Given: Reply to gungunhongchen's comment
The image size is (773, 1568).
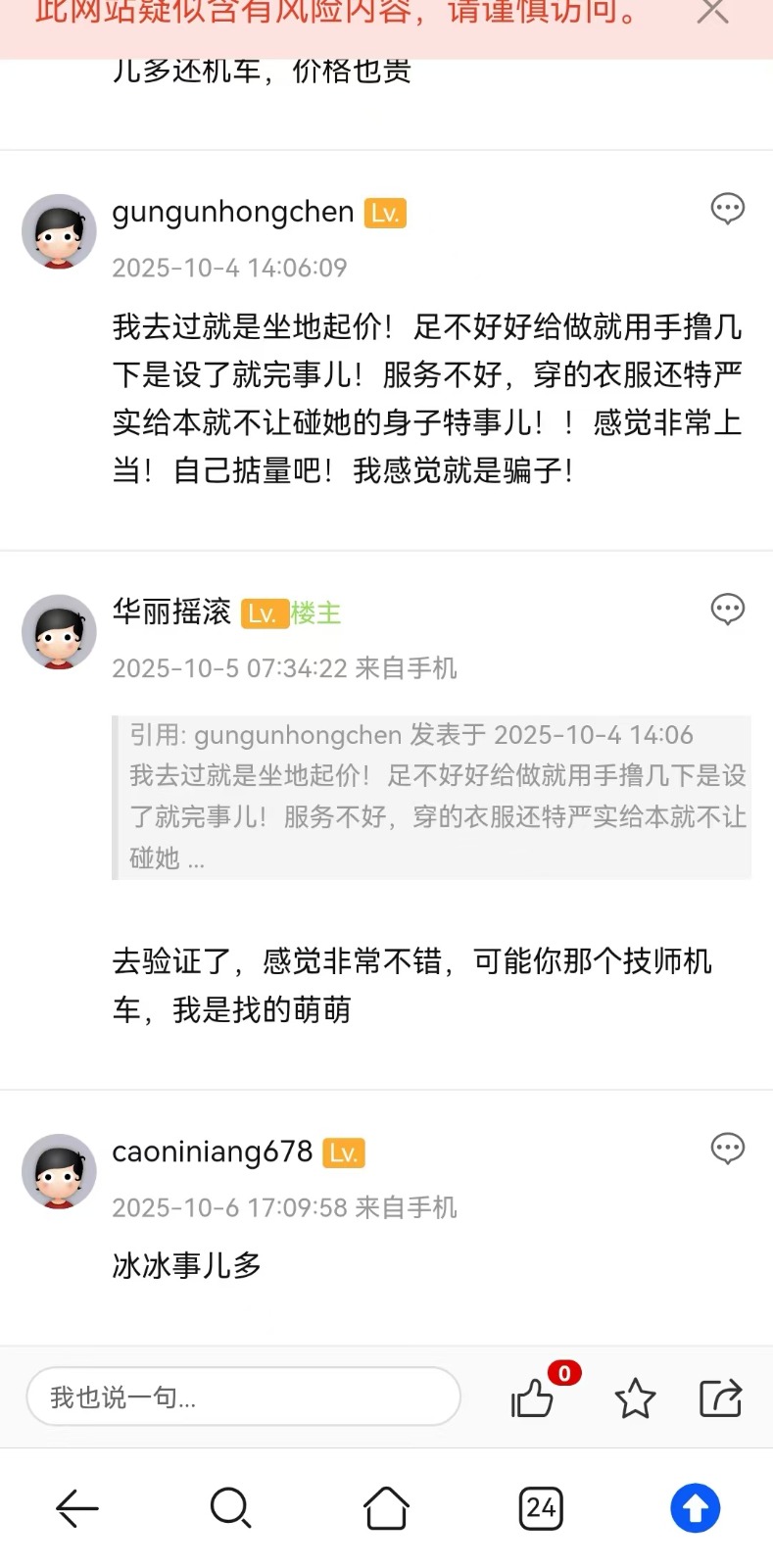Looking at the screenshot, I should point(727,209).
